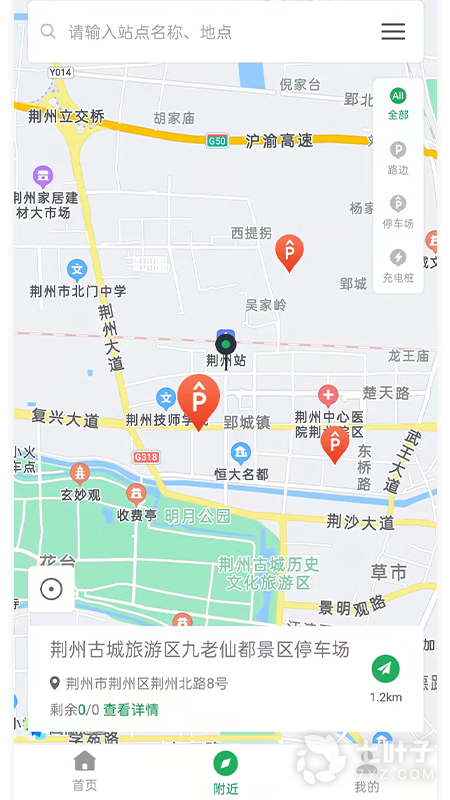Open the 我的 tab

(x=366, y=771)
